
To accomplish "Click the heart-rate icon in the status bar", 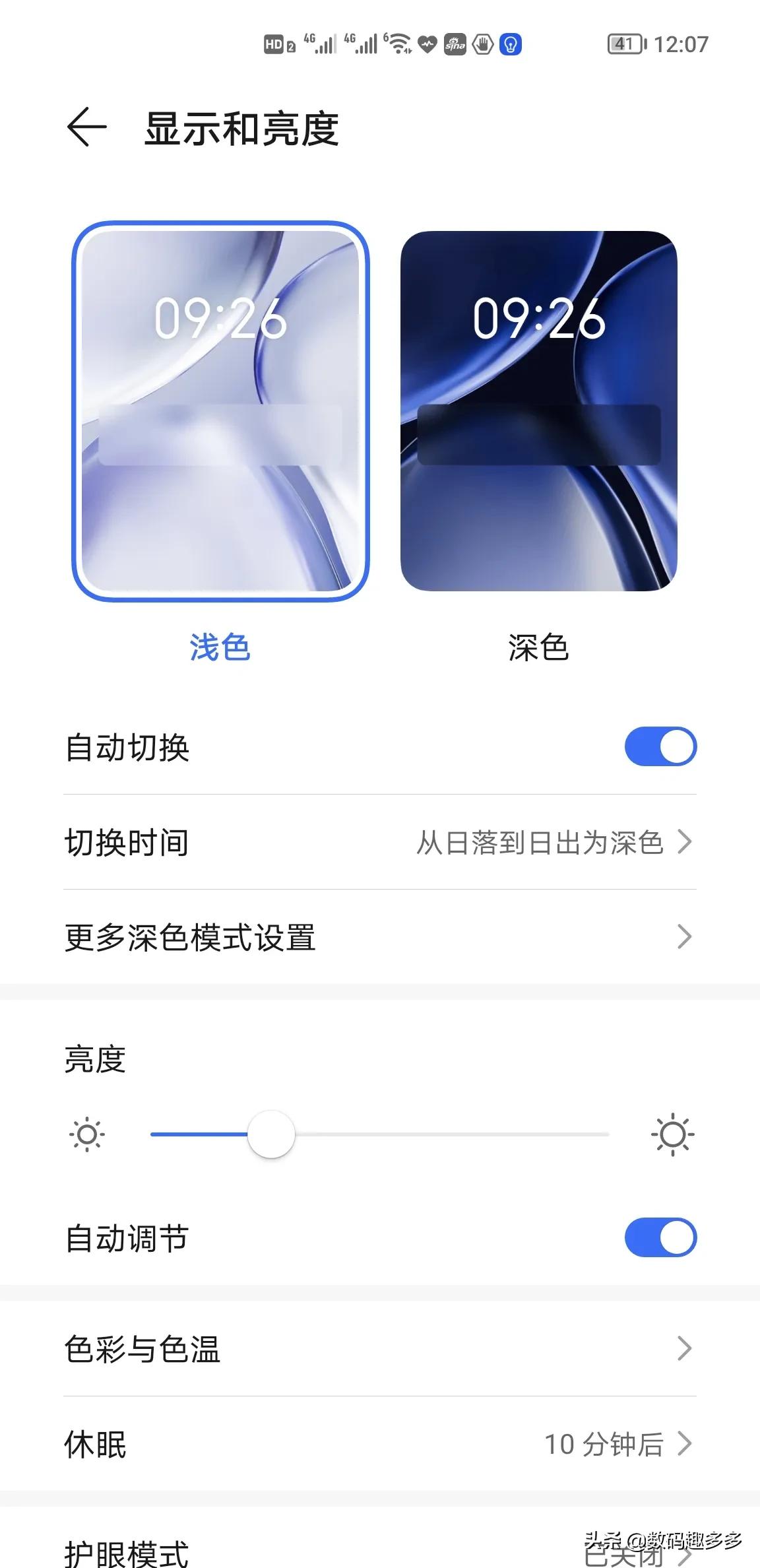I will (x=427, y=45).
